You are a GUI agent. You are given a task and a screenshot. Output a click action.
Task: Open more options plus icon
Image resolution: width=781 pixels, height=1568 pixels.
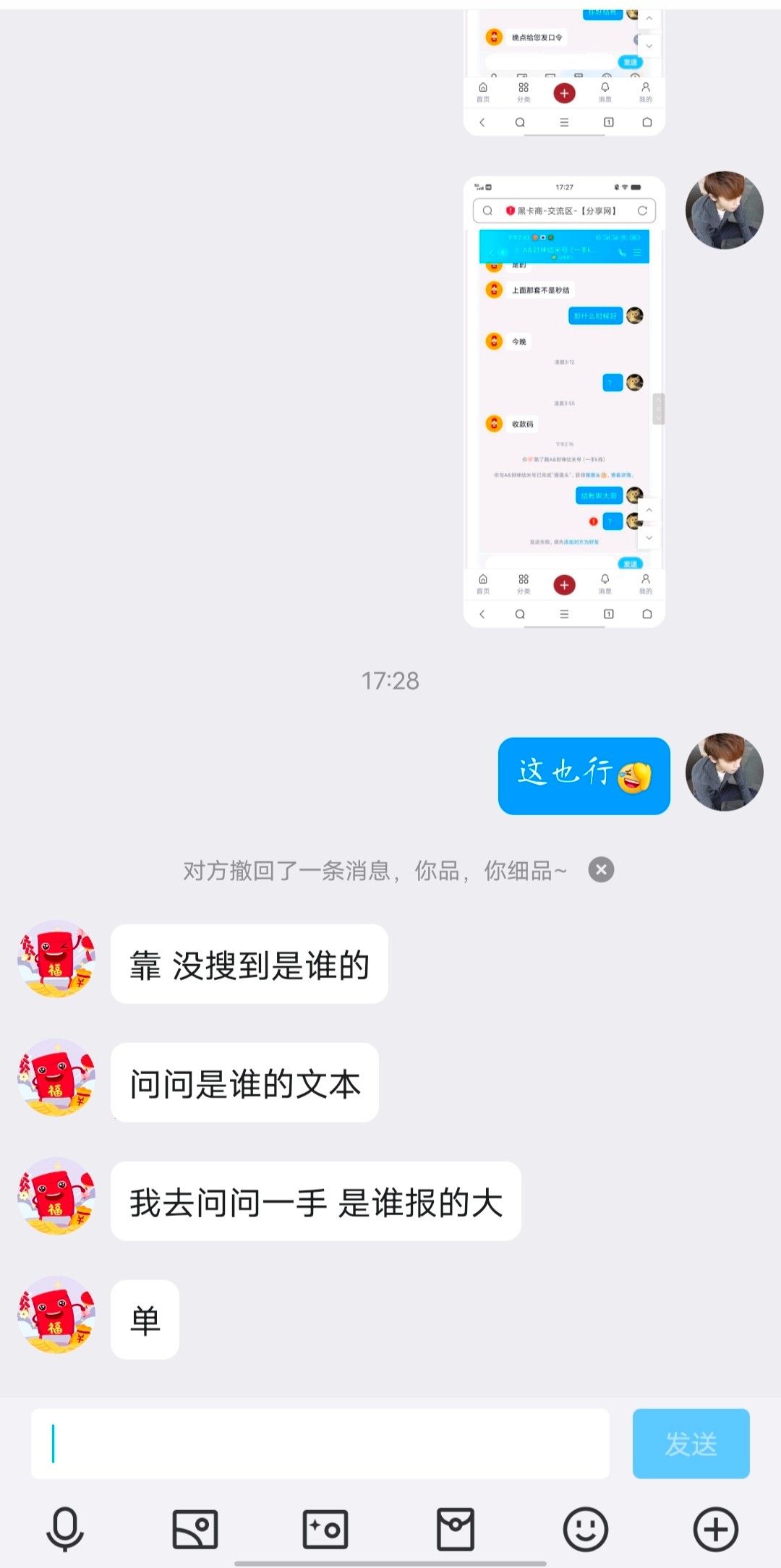[x=716, y=1529]
